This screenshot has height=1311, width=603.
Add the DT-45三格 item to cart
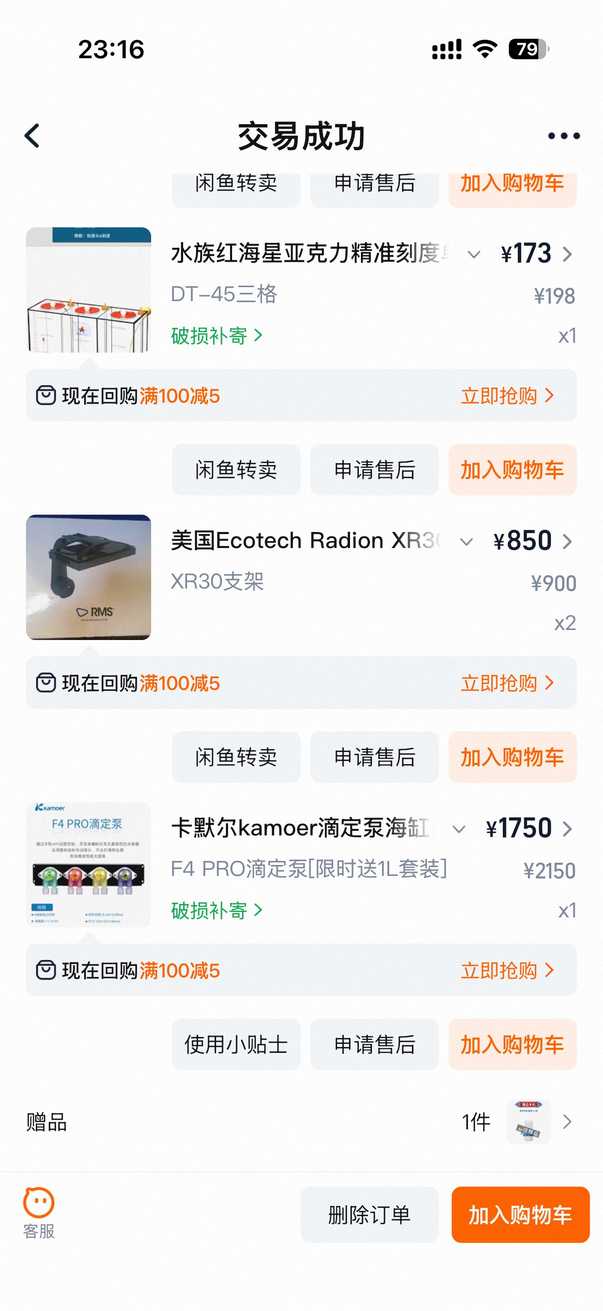tap(512, 470)
